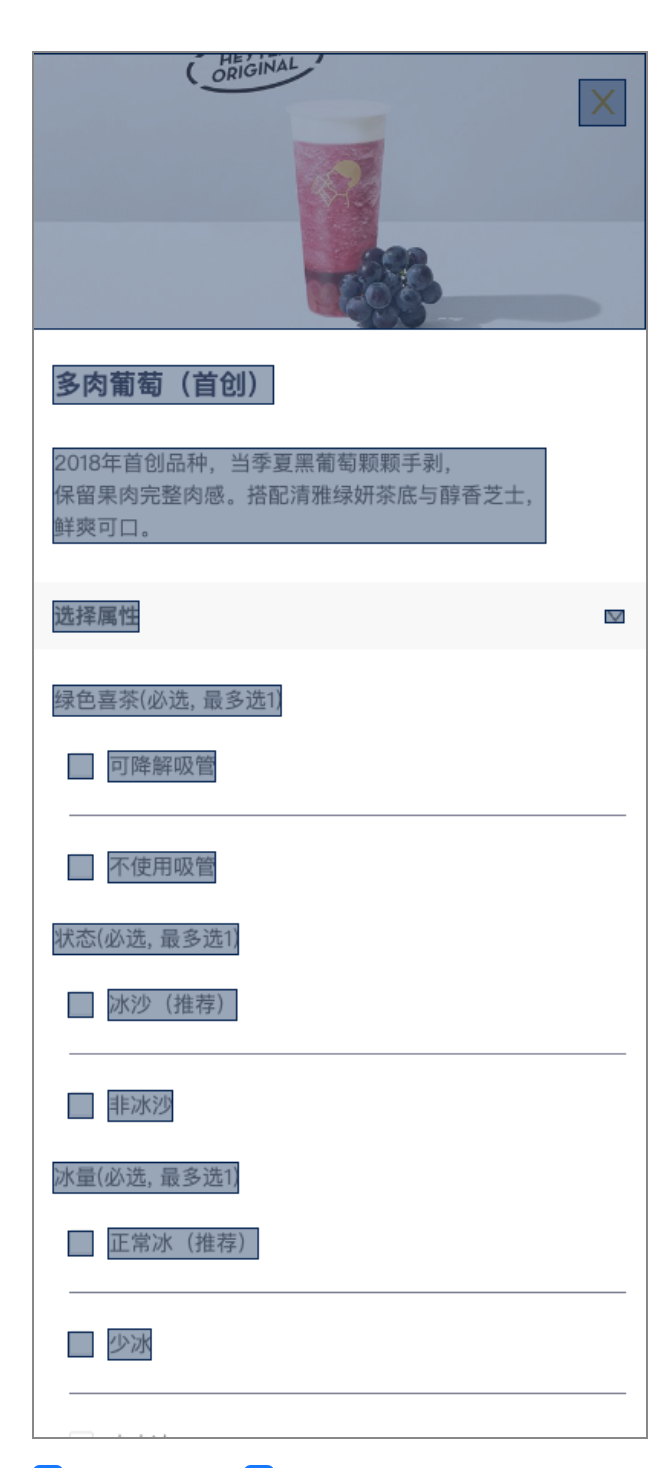Check 冰沙（推荐） as the state

(81, 1005)
